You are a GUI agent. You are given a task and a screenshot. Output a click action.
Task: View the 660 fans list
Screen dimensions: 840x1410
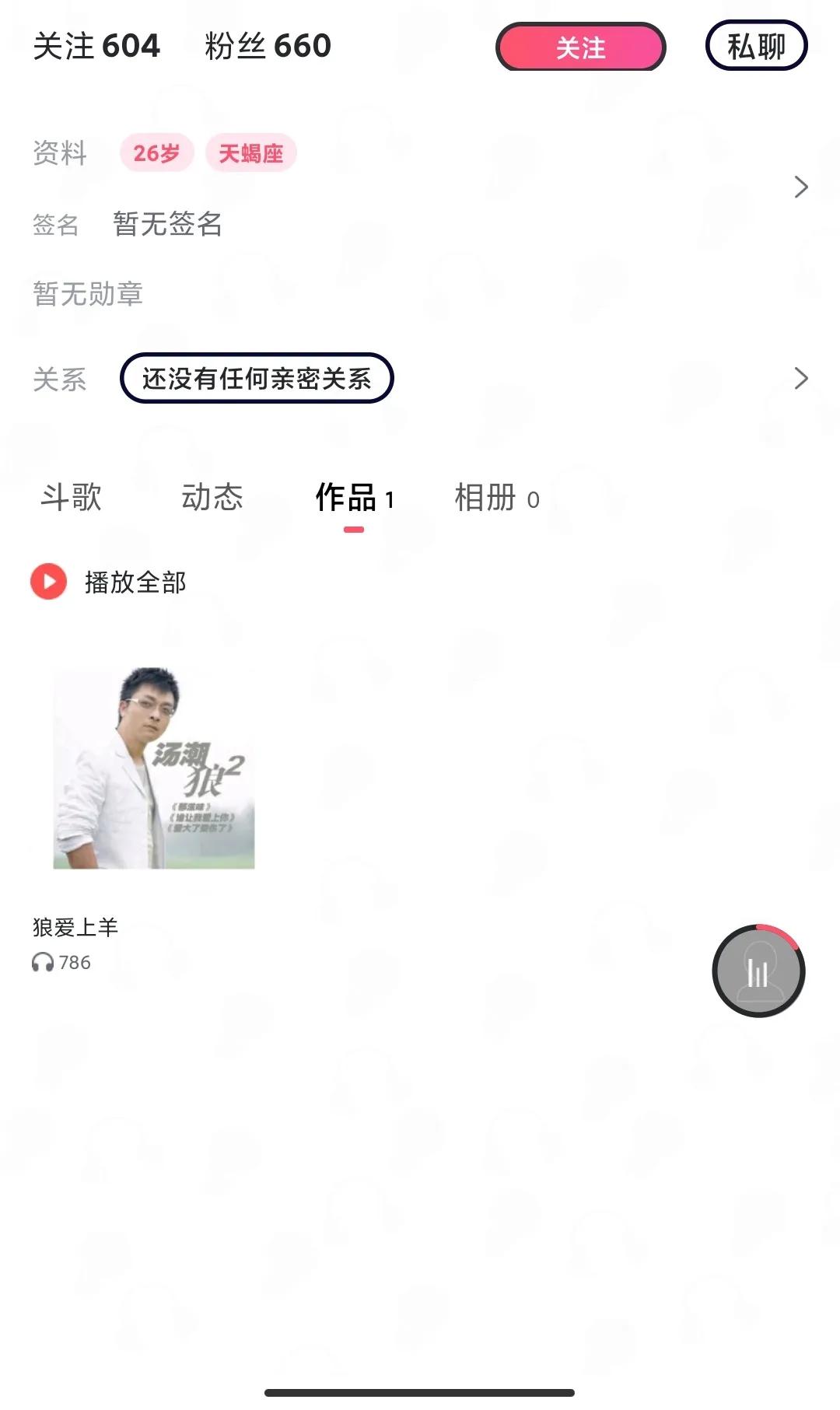tap(265, 46)
